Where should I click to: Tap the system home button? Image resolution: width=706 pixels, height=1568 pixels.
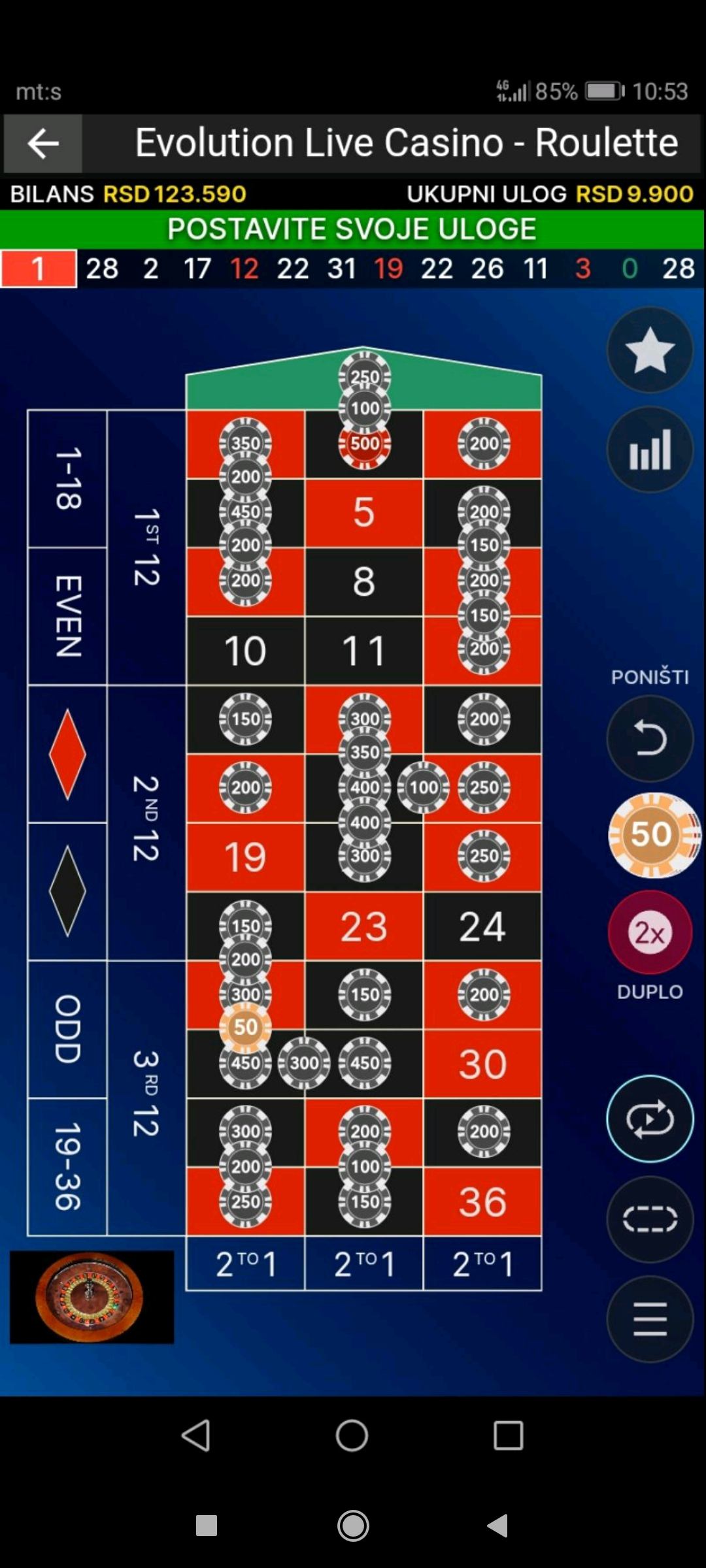(x=352, y=1435)
